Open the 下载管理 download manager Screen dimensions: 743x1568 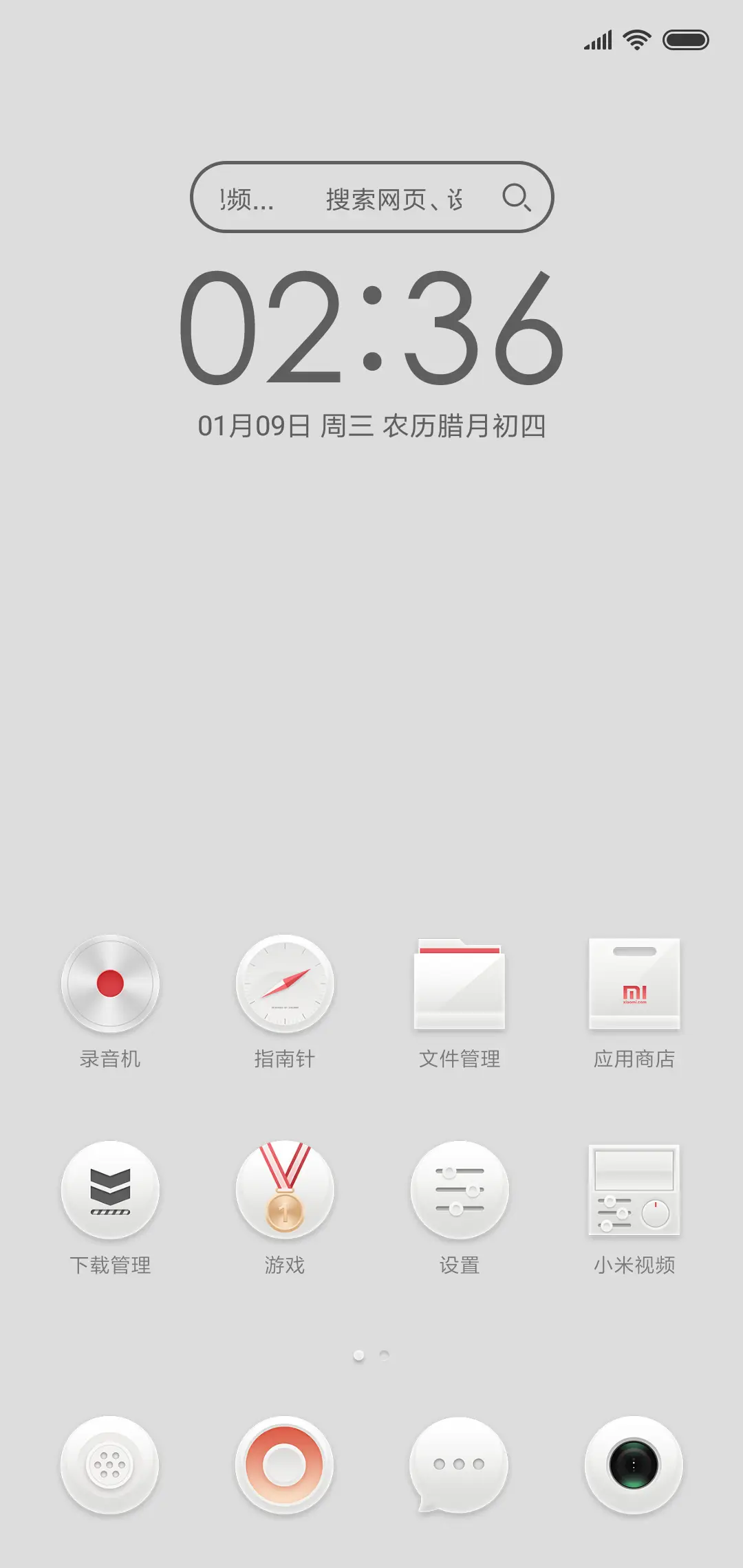point(110,1191)
